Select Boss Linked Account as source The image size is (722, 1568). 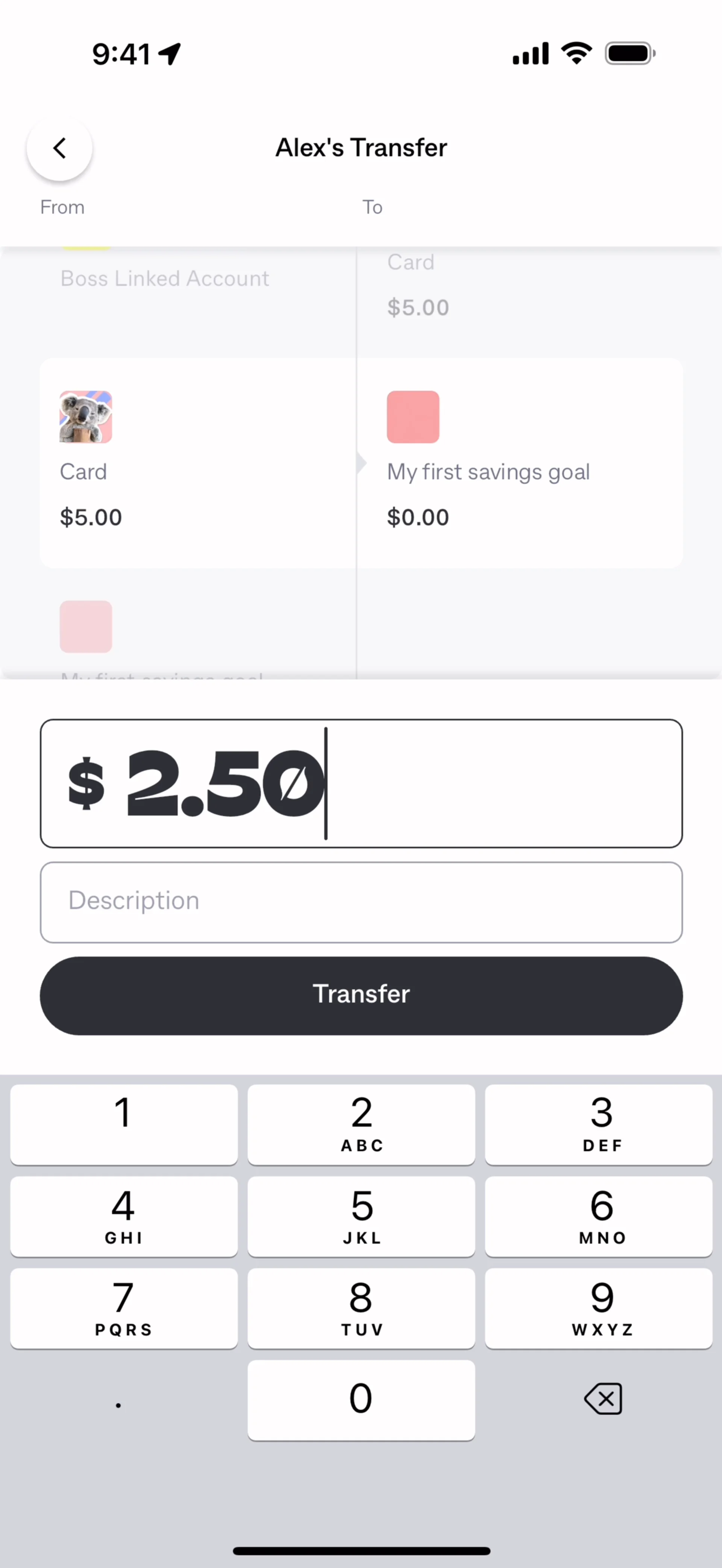(x=164, y=279)
